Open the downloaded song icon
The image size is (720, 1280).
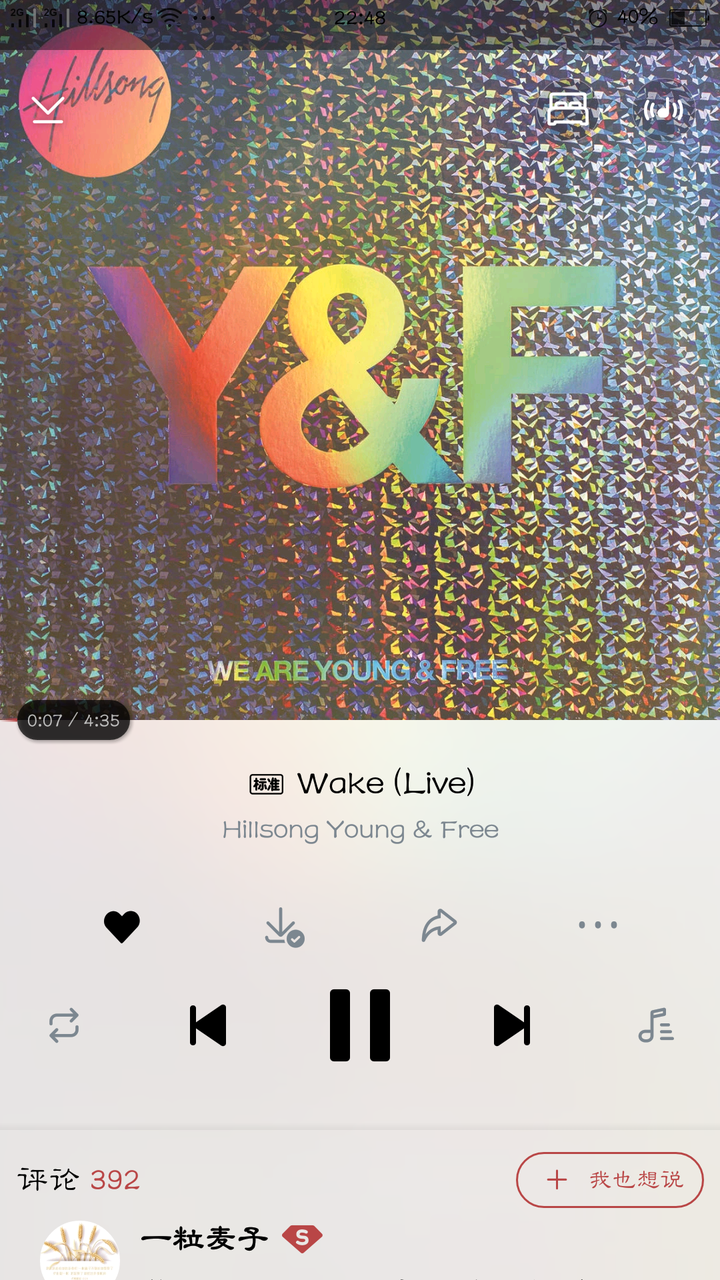(283, 926)
